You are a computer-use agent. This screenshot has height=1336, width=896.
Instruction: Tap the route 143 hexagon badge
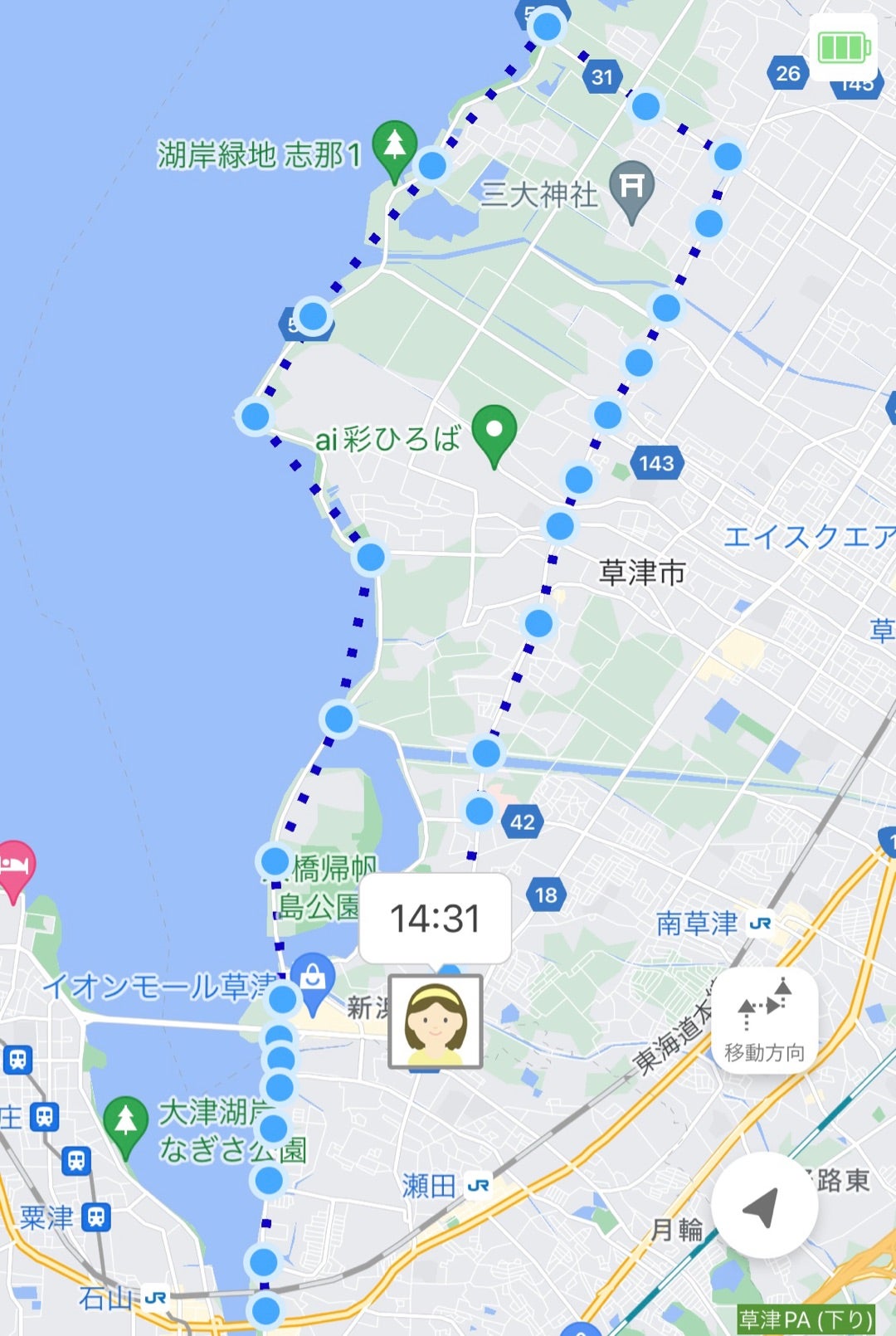pyautogui.click(x=658, y=465)
